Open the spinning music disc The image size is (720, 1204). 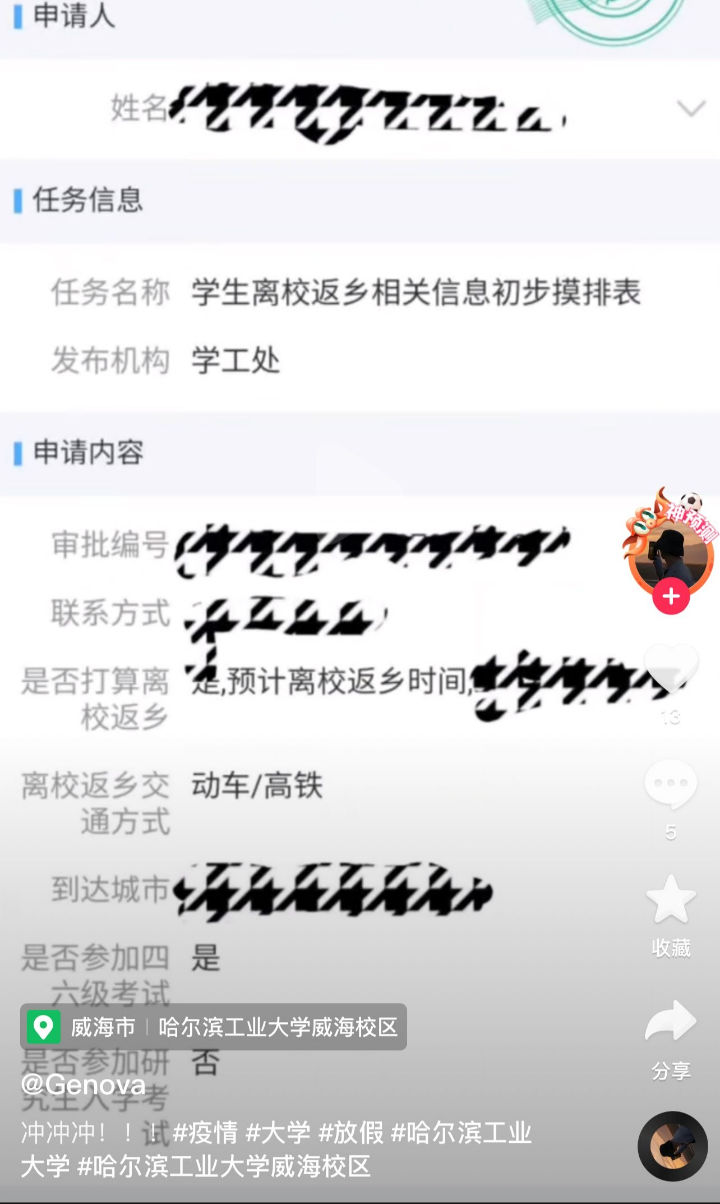pos(672,1146)
